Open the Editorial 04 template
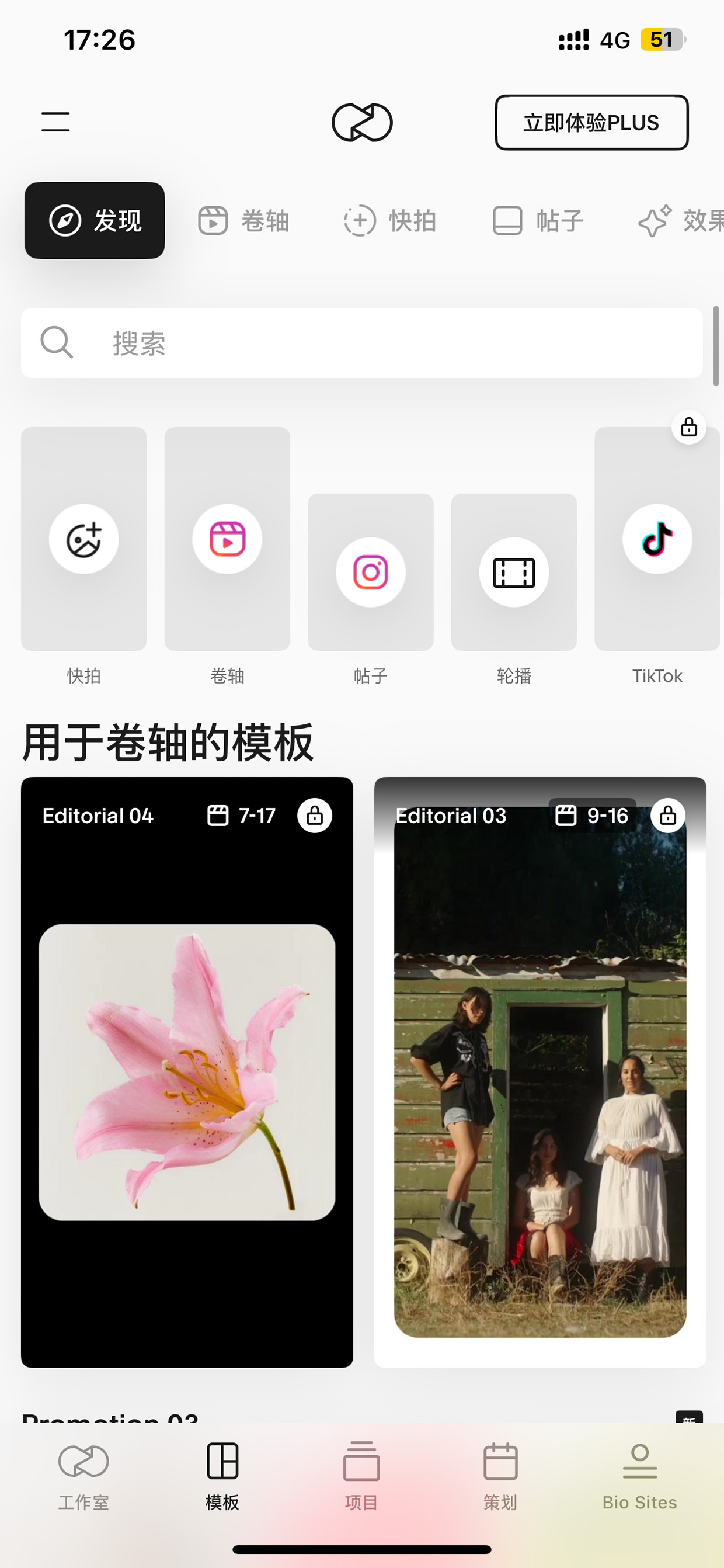This screenshot has height=1568, width=724. 187,1072
